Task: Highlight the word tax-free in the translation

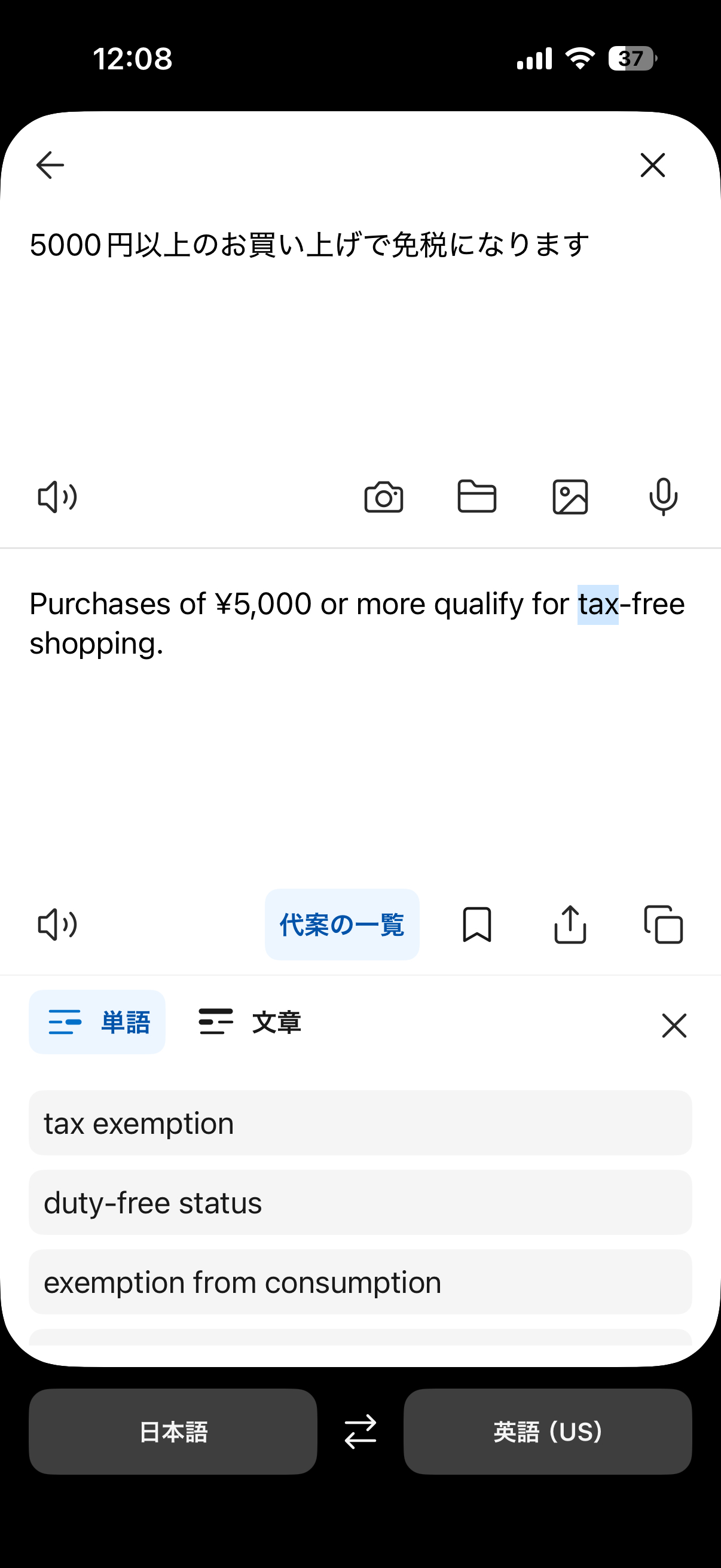Action: coord(599,603)
